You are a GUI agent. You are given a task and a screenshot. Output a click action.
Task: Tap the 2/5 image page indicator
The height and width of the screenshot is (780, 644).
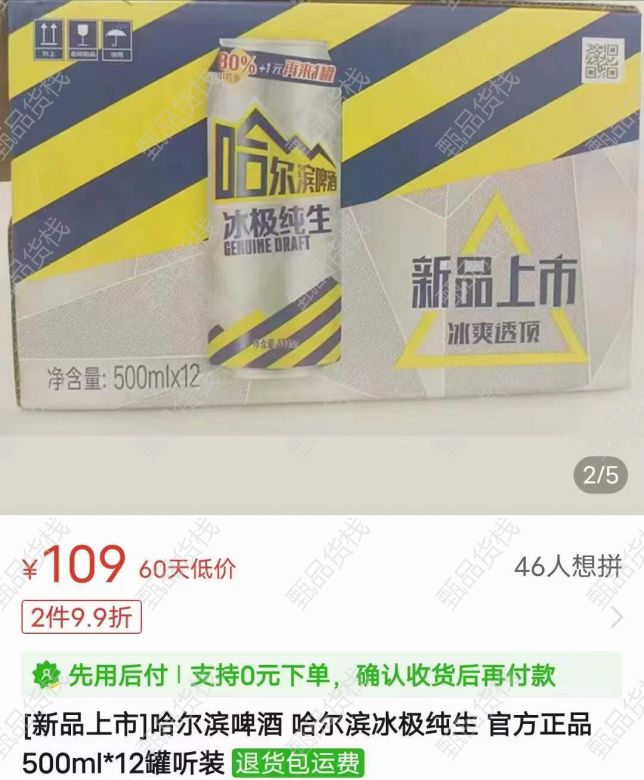click(600, 475)
